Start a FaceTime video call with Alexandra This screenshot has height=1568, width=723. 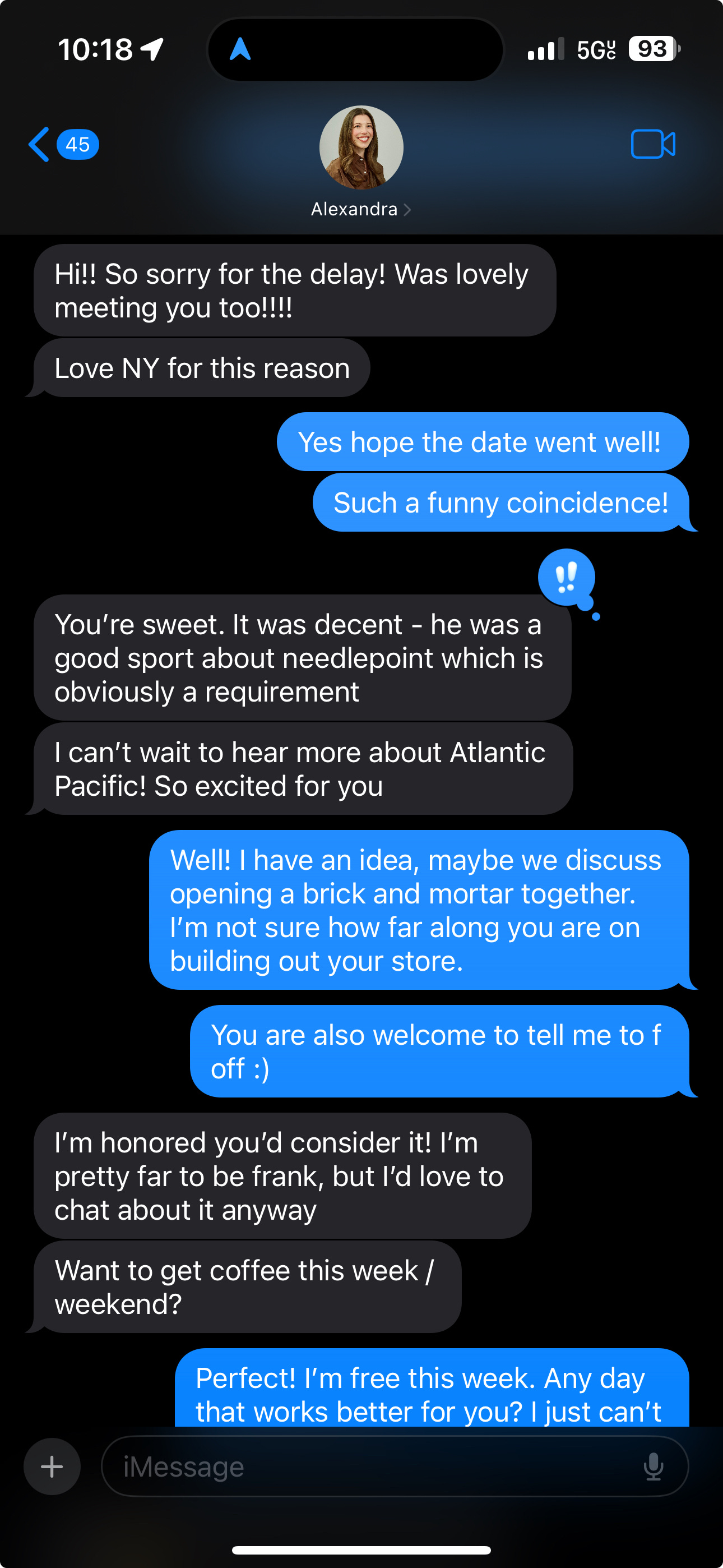pos(652,144)
